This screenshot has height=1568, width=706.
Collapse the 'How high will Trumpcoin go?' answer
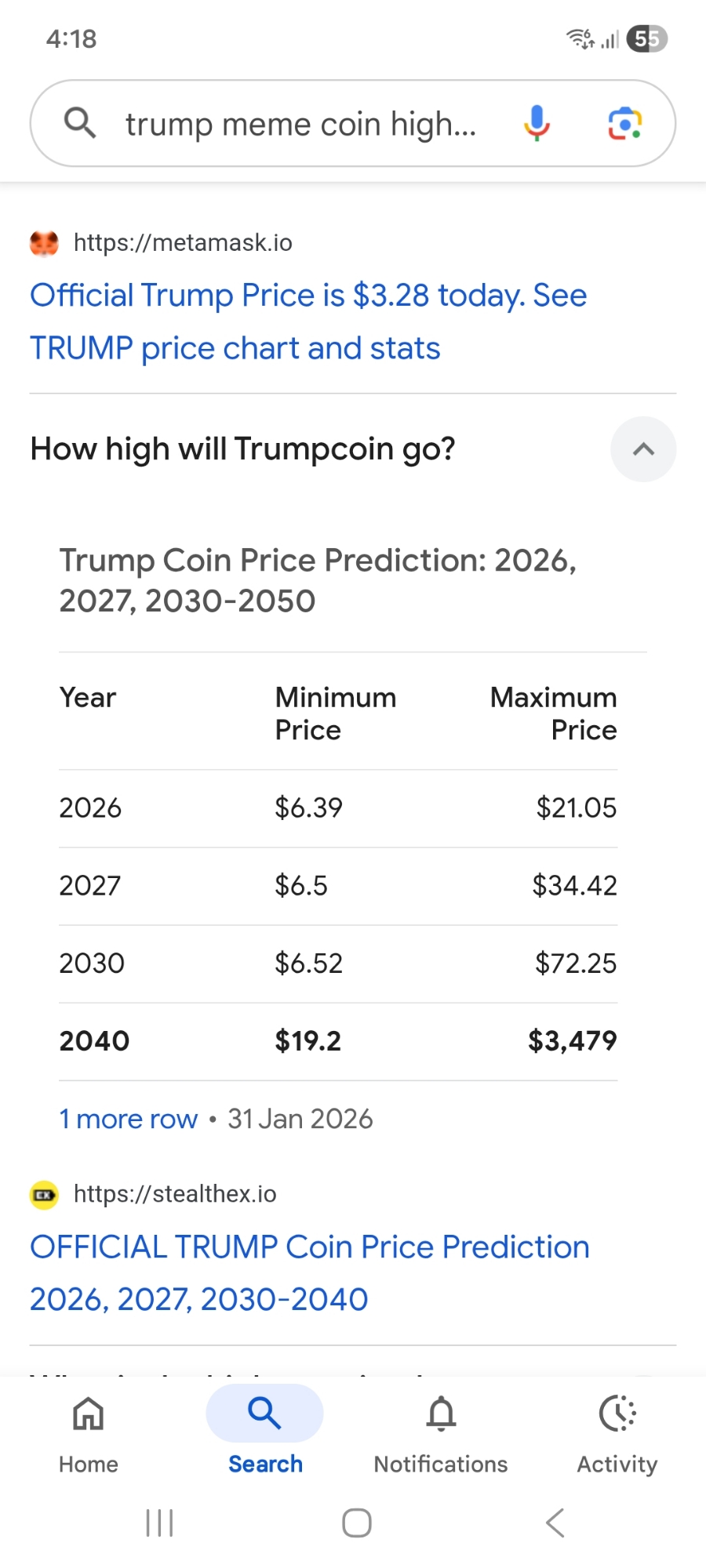[x=643, y=449]
